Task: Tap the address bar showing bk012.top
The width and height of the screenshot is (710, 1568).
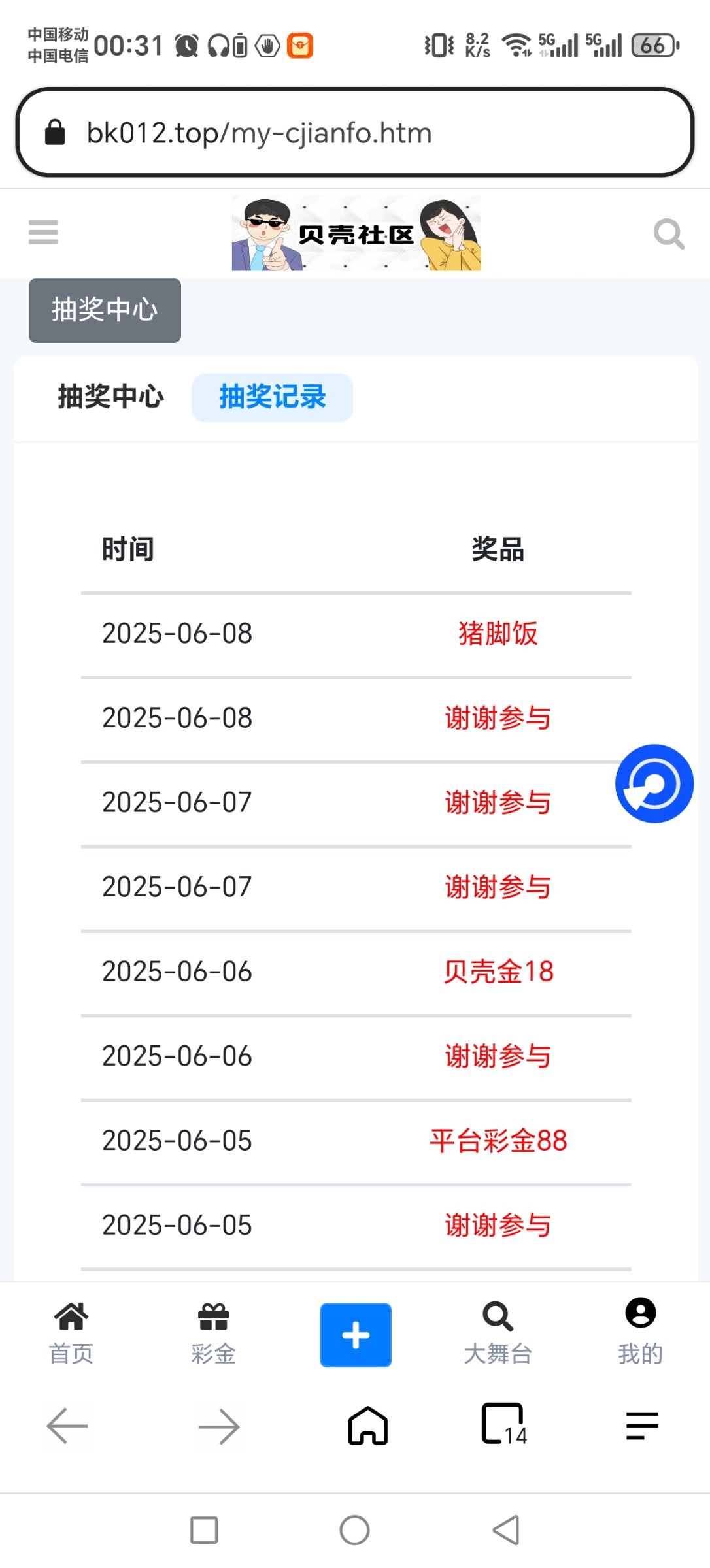Action: (x=262, y=133)
